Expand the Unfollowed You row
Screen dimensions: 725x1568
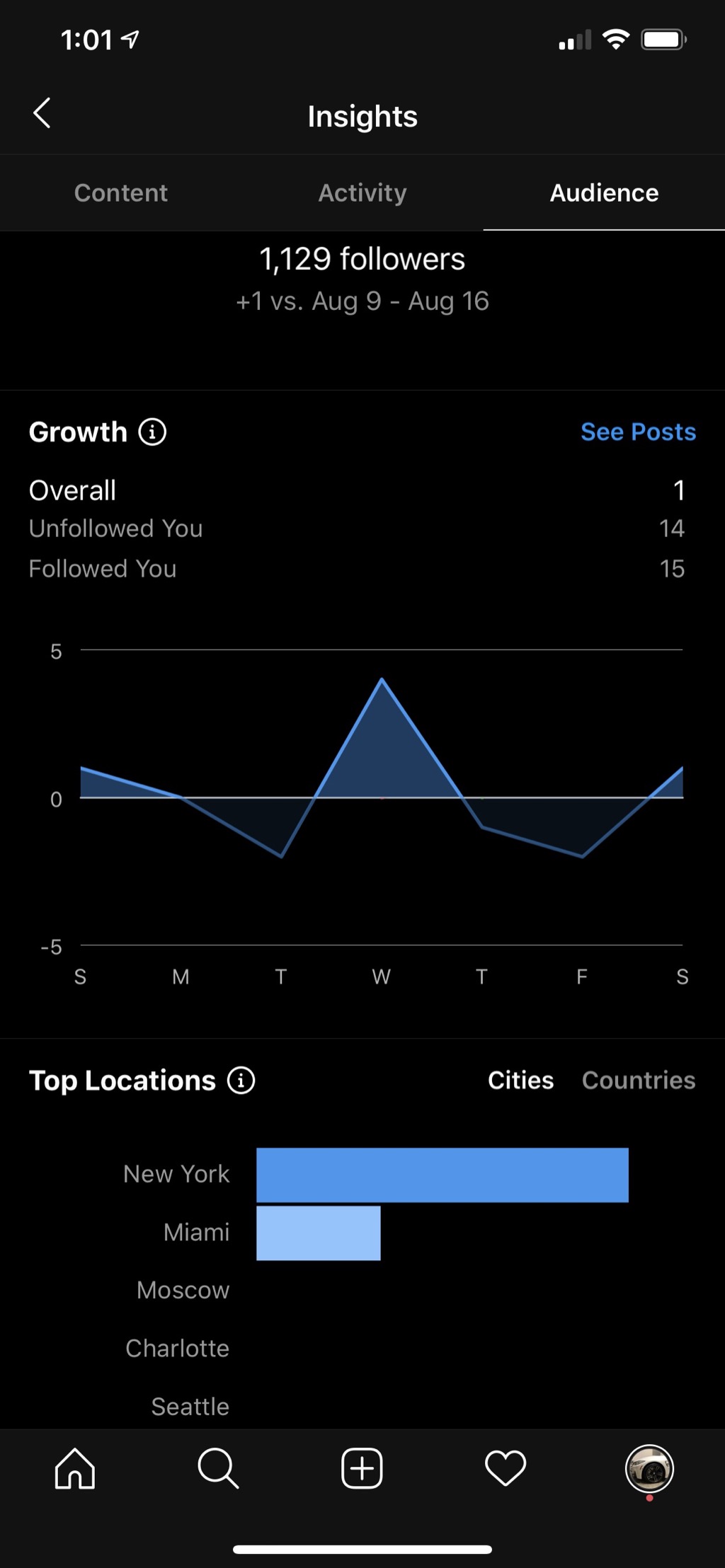[x=362, y=528]
